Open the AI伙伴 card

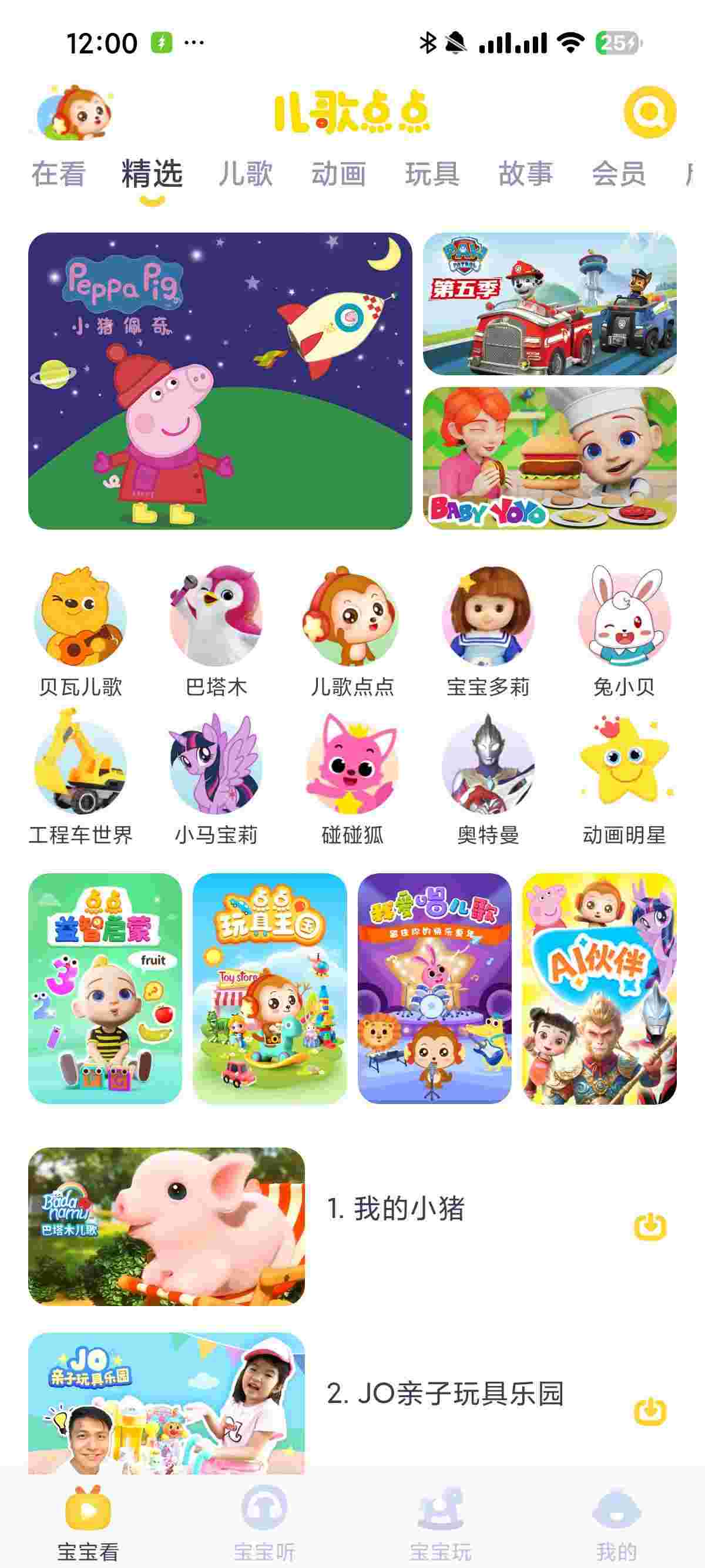599,988
